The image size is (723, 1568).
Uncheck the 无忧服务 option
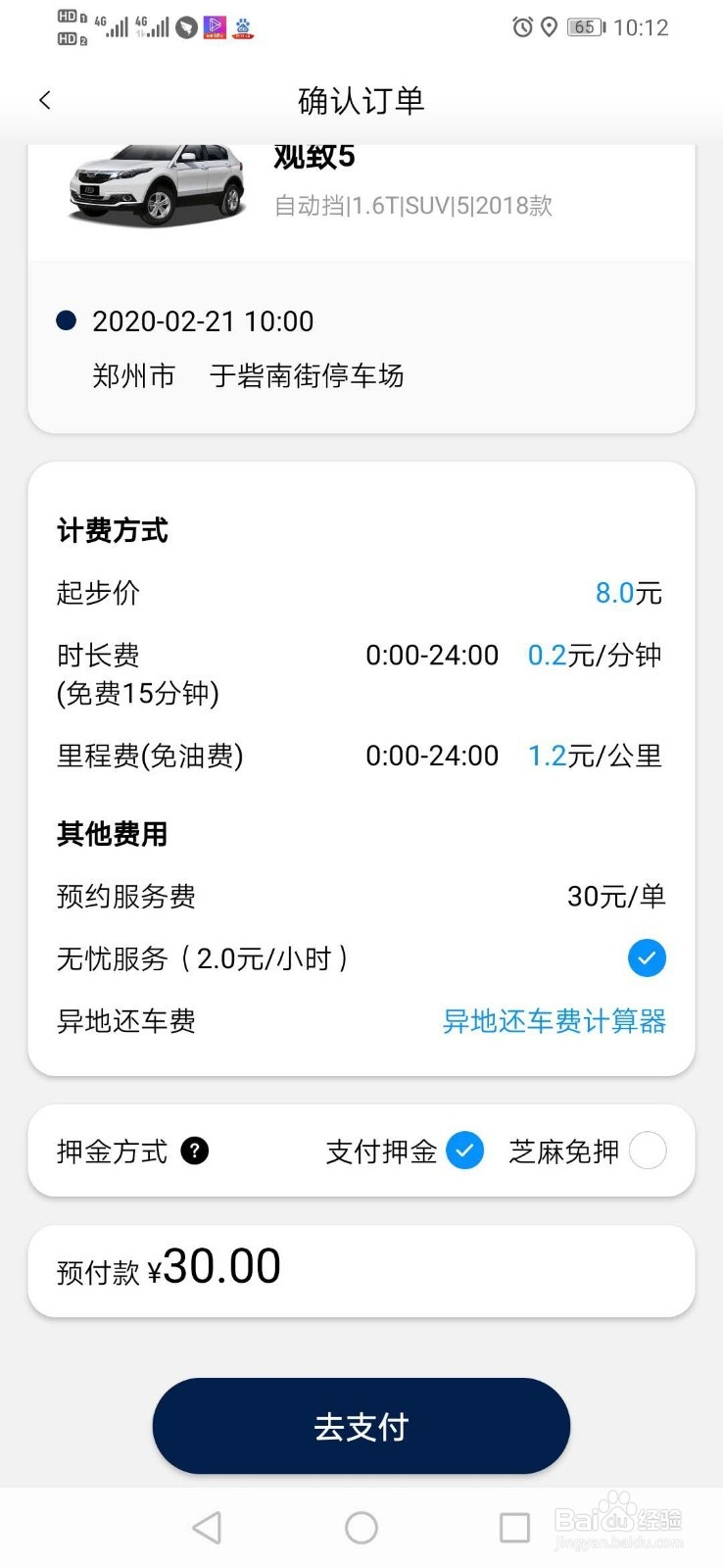click(647, 957)
